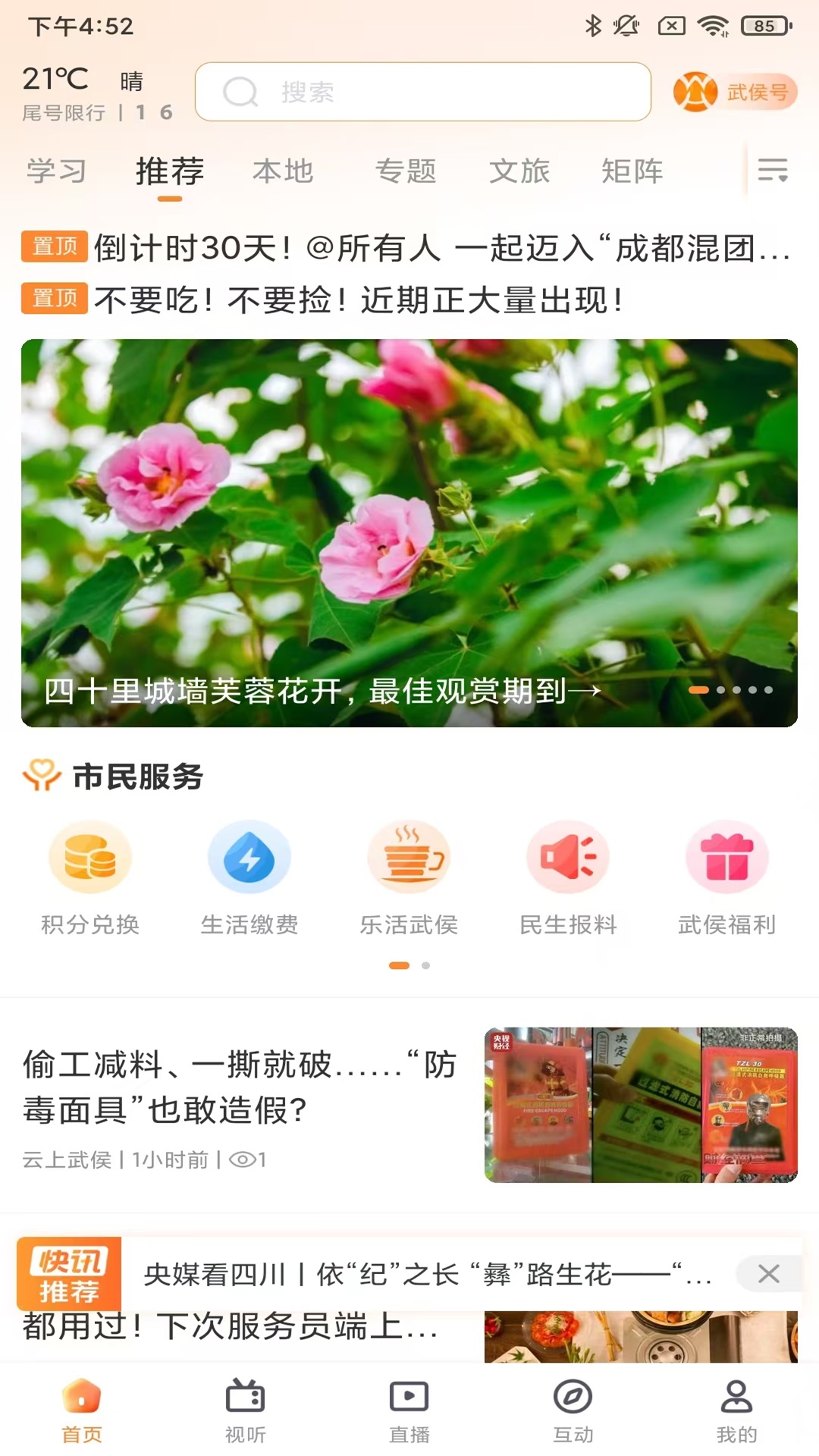Switch to the 本地 tab
The image size is (819, 1456).
point(282,171)
